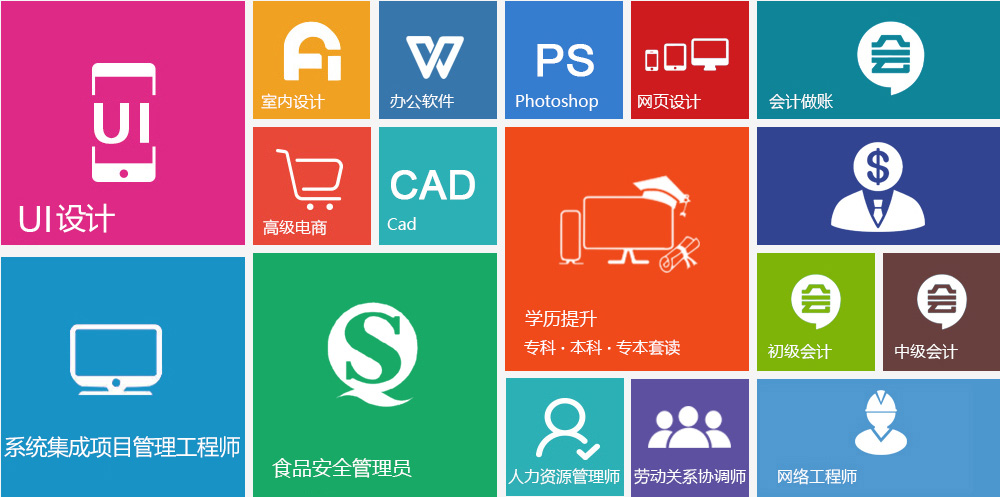This screenshot has width=1000, height=497.
Task: Select the 室内设计 tile
Action: (311, 60)
